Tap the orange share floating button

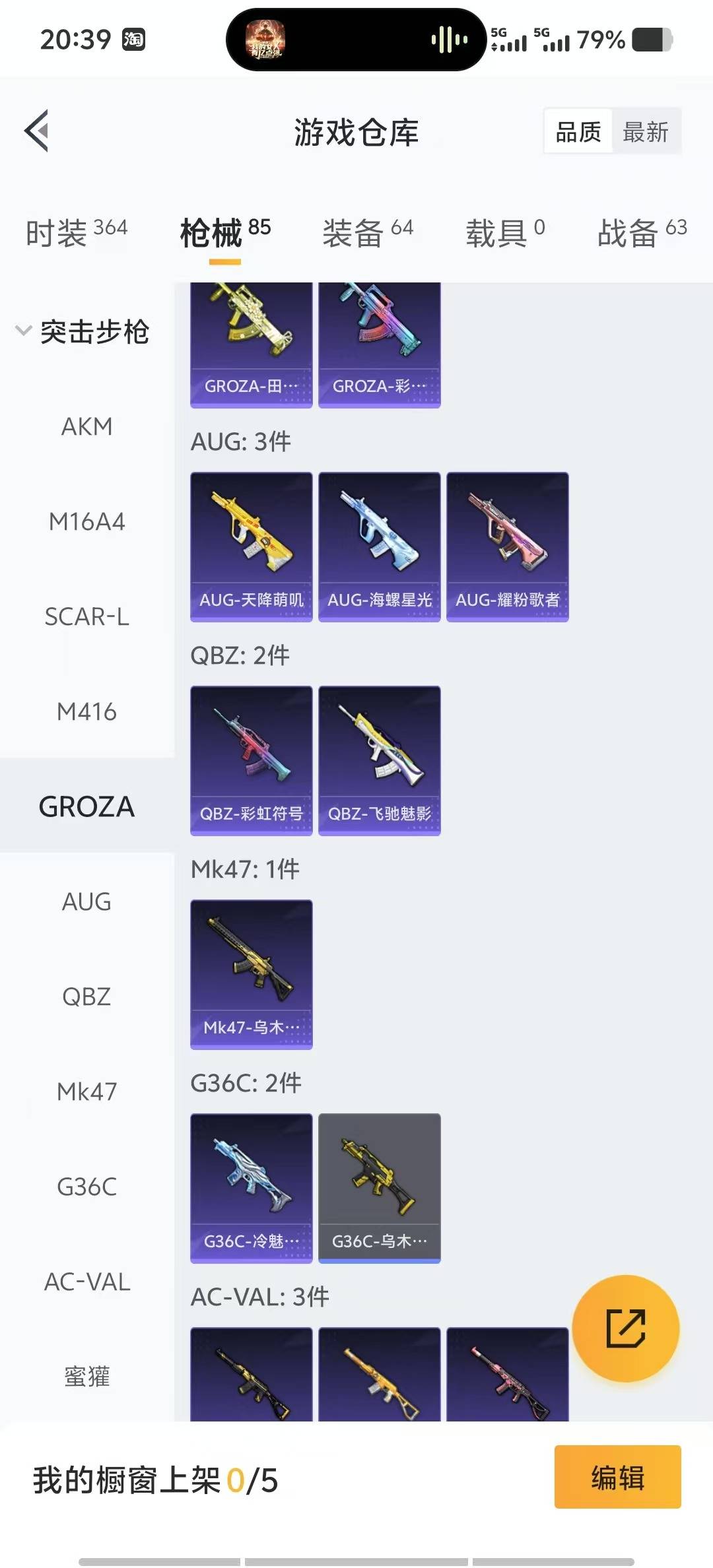(625, 1328)
